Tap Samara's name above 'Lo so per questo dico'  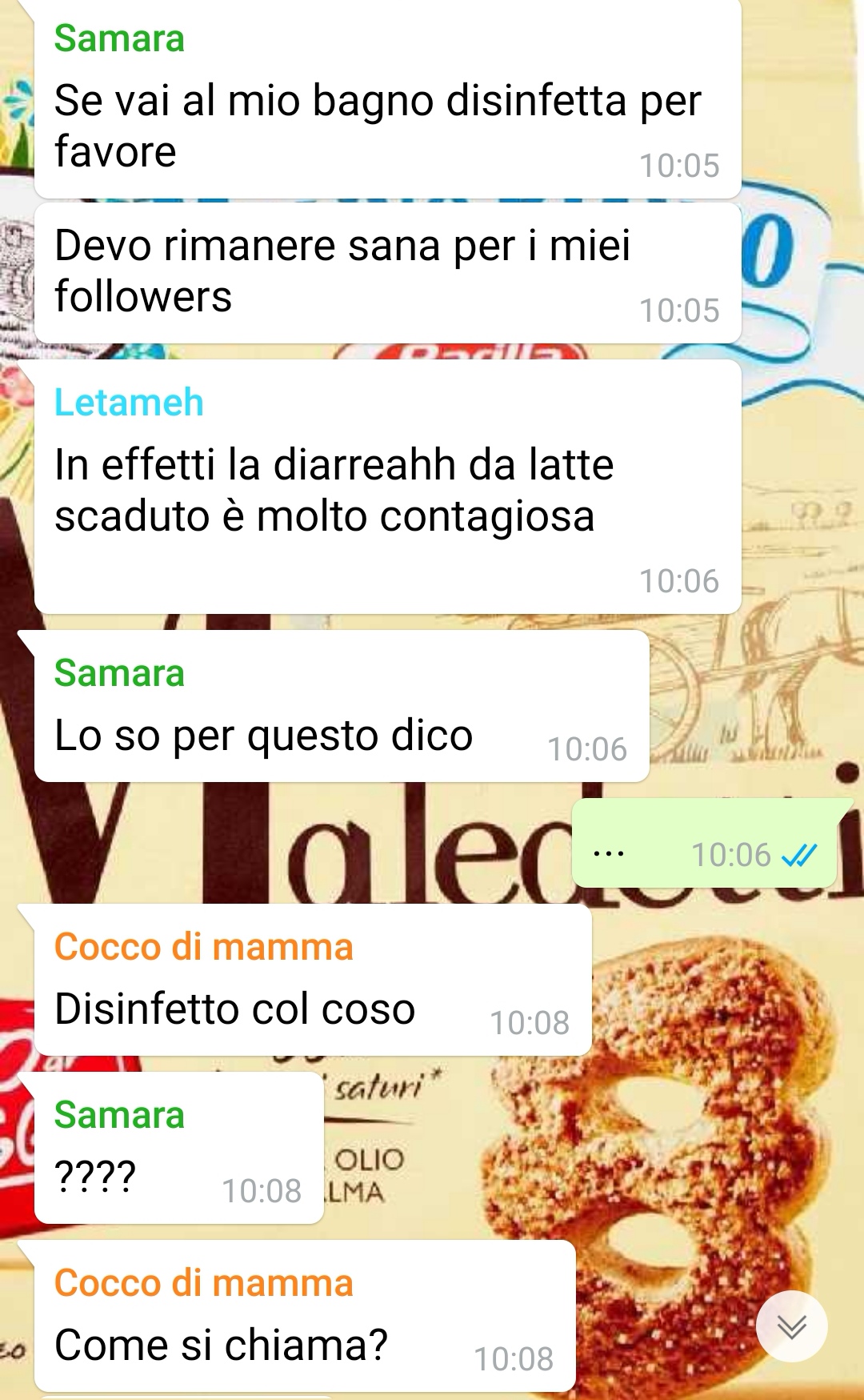point(119,673)
